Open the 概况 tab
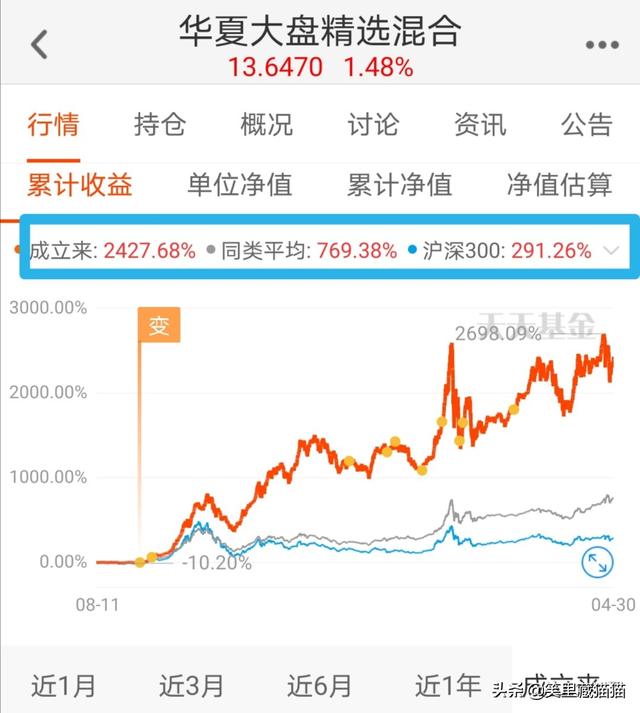Viewport: 640px width, 713px height. click(x=267, y=125)
